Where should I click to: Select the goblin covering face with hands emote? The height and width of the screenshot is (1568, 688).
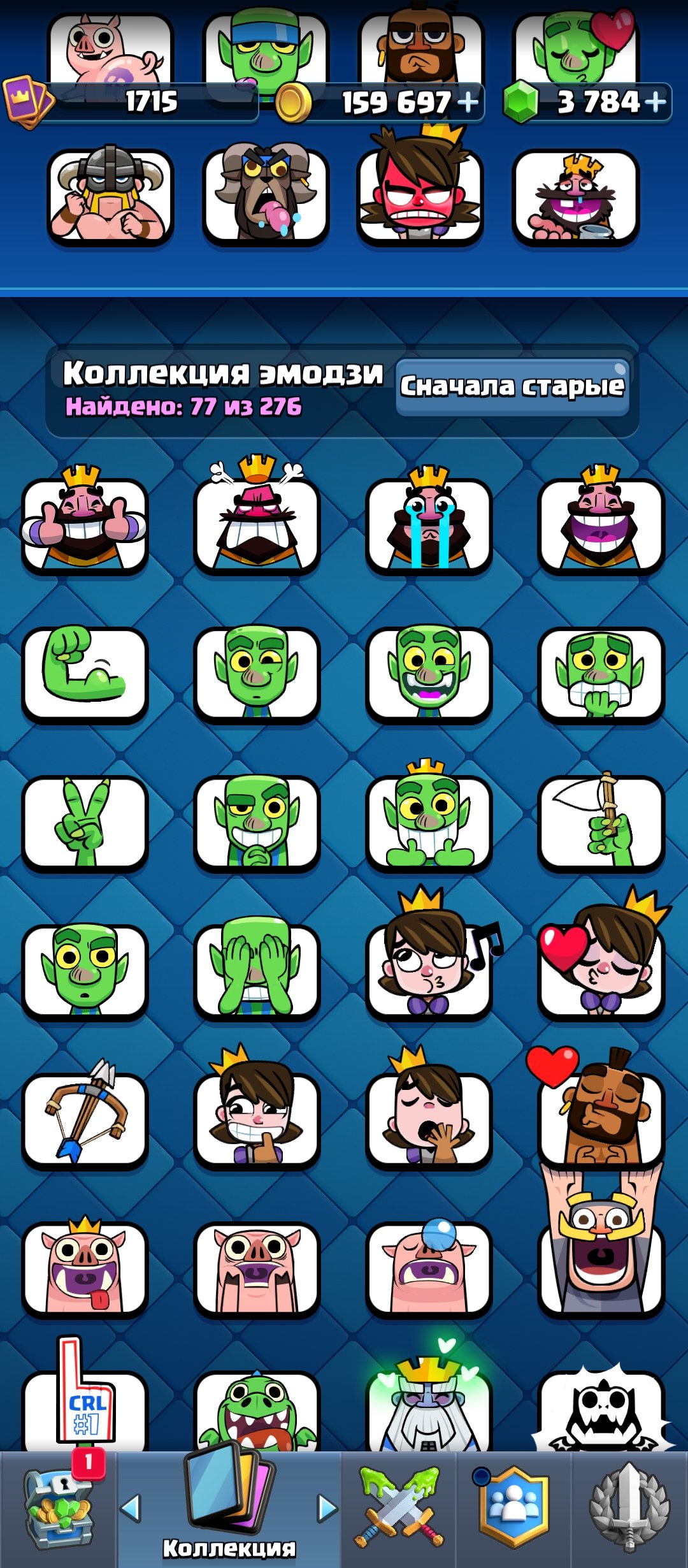pos(257,969)
